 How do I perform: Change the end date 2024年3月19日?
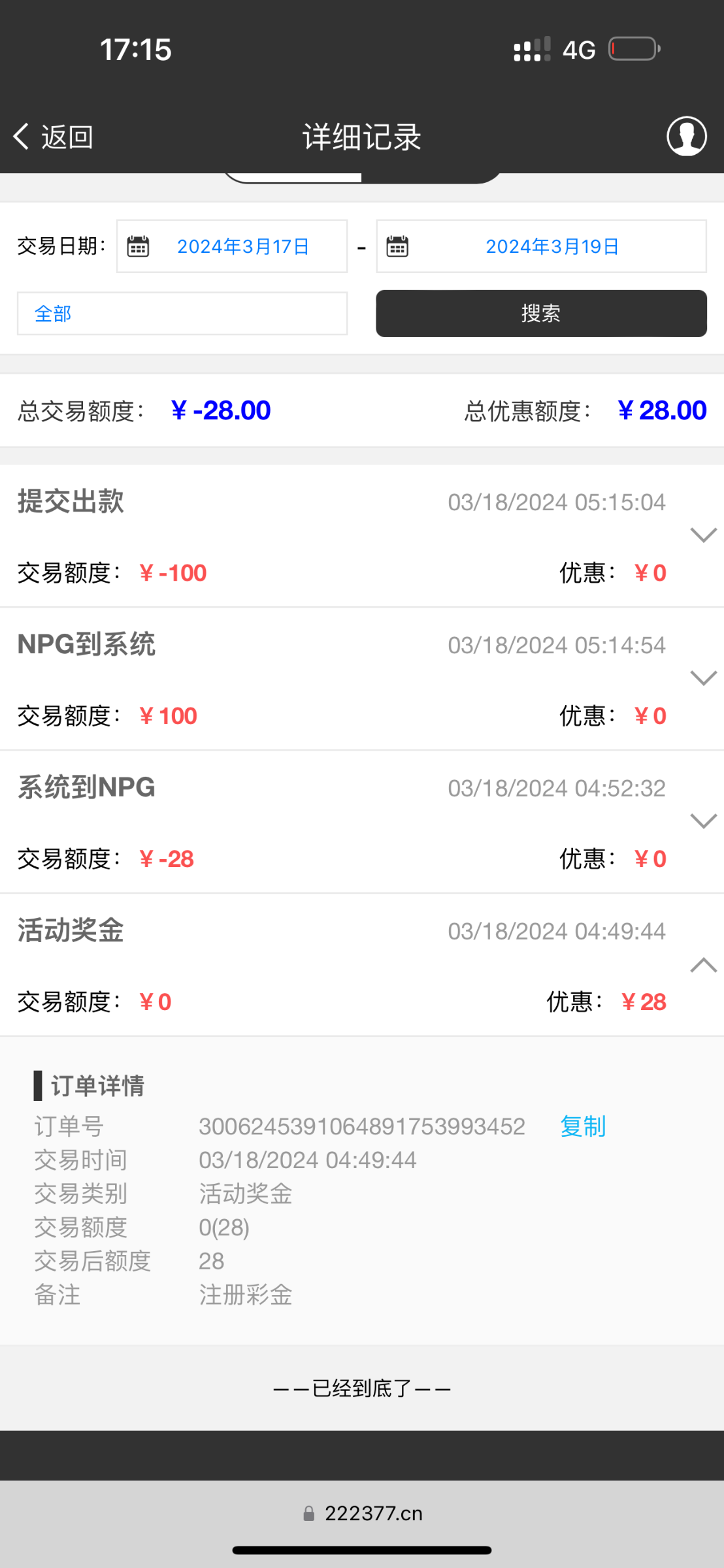pos(541,246)
